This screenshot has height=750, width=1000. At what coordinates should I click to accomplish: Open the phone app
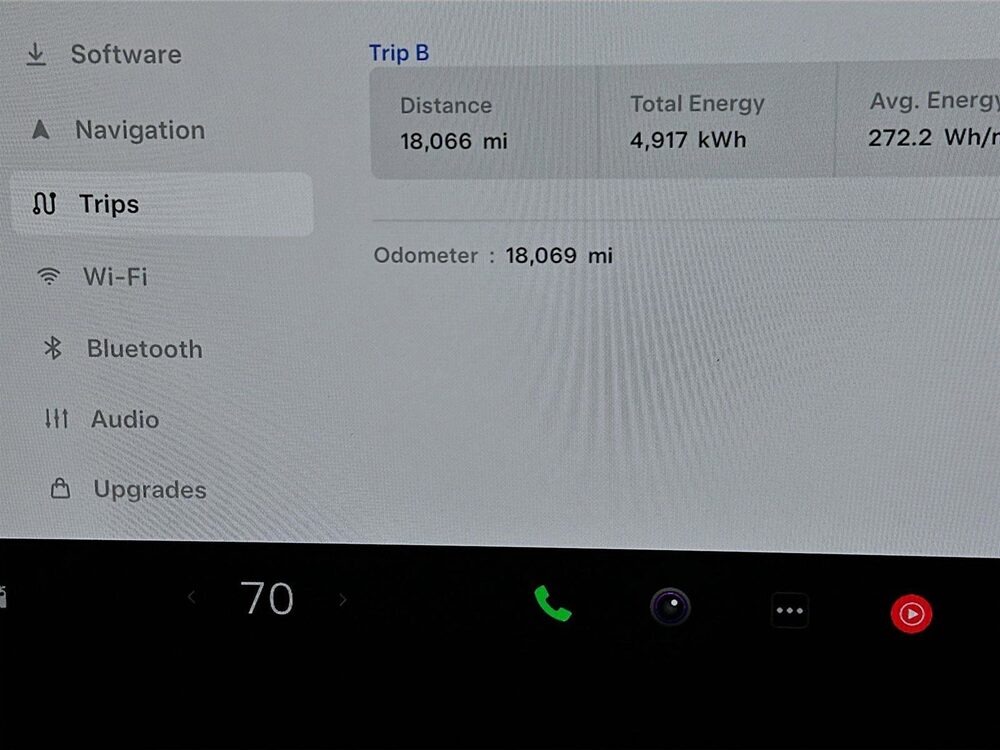point(552,604)
